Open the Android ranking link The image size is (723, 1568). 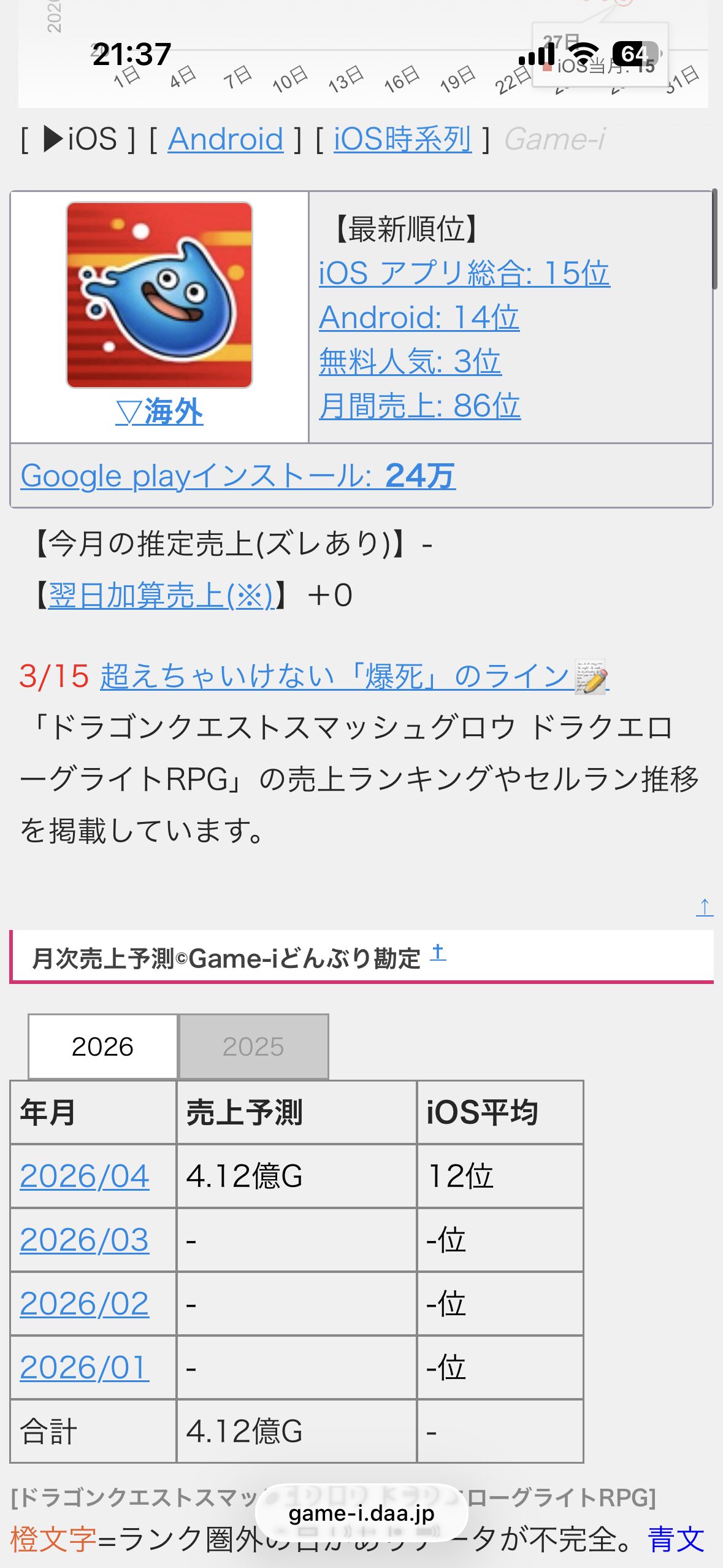(225, 139)
